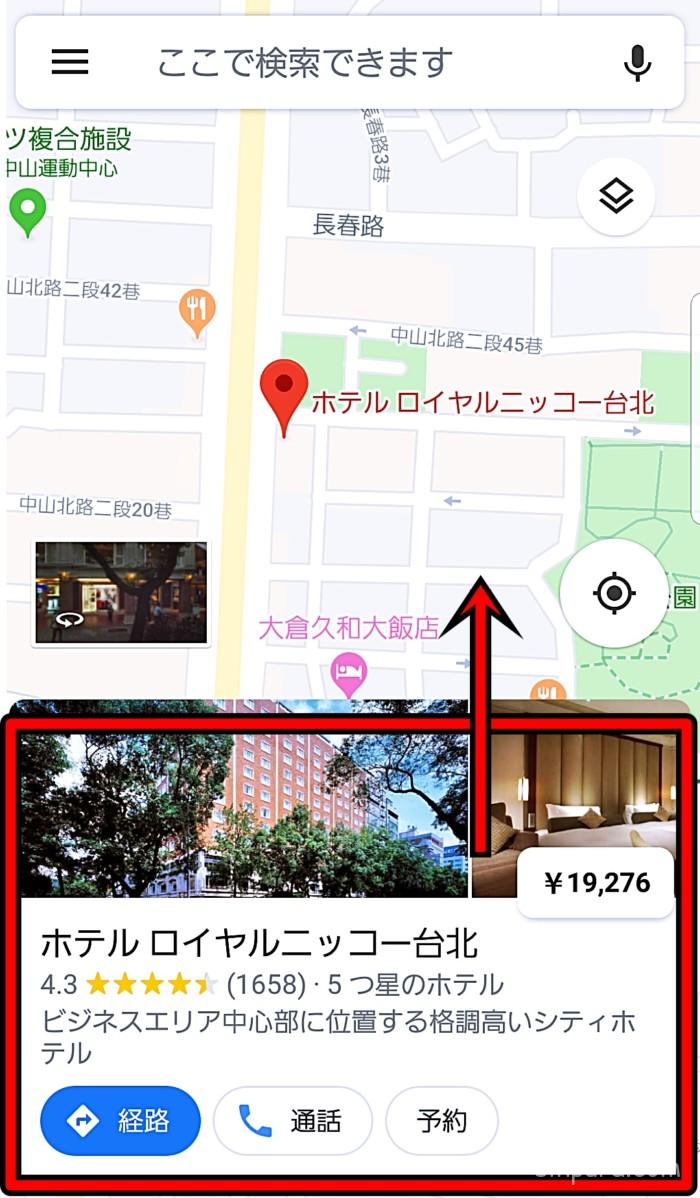Select the green 中山運動中心 marker

tap(27, 211)
